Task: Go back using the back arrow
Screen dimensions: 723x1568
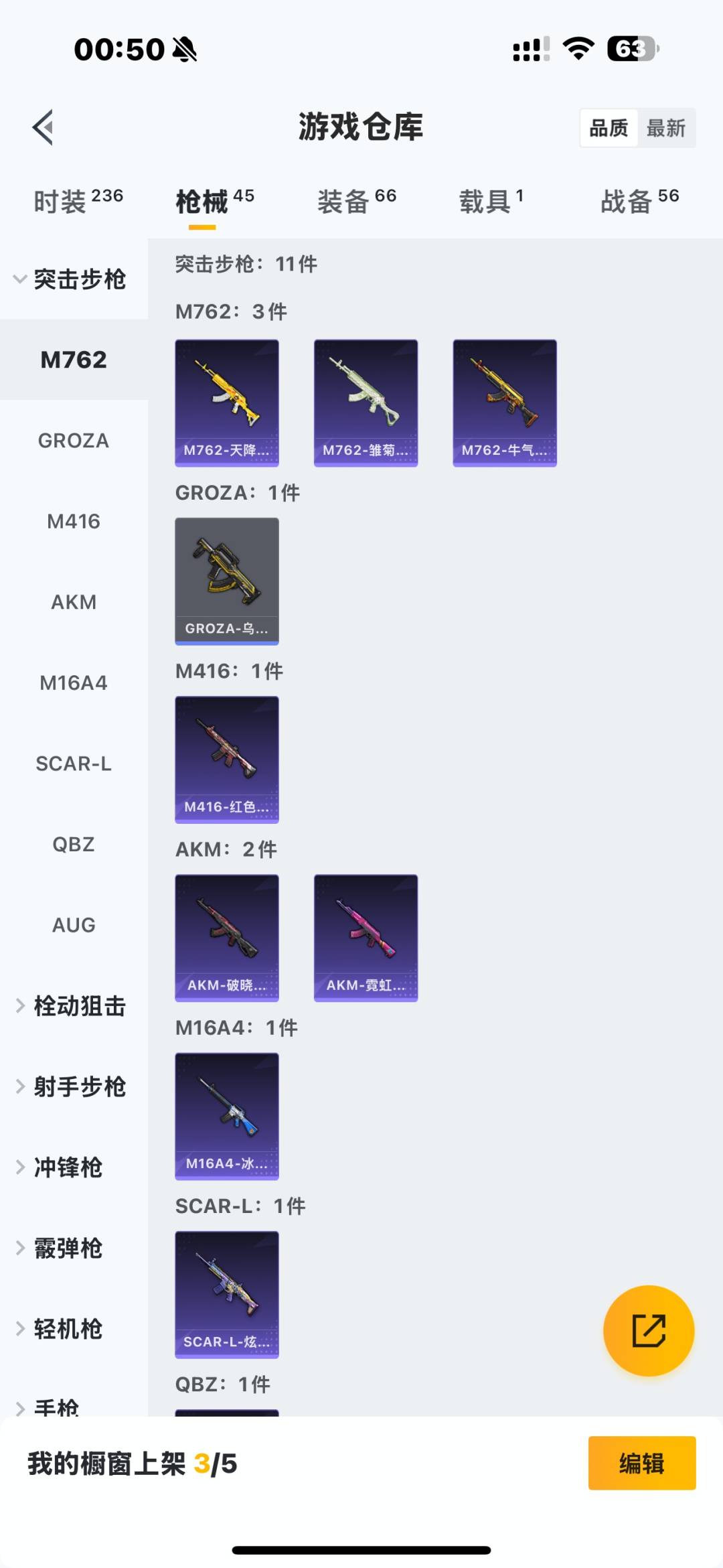Action: click(44, 127)
